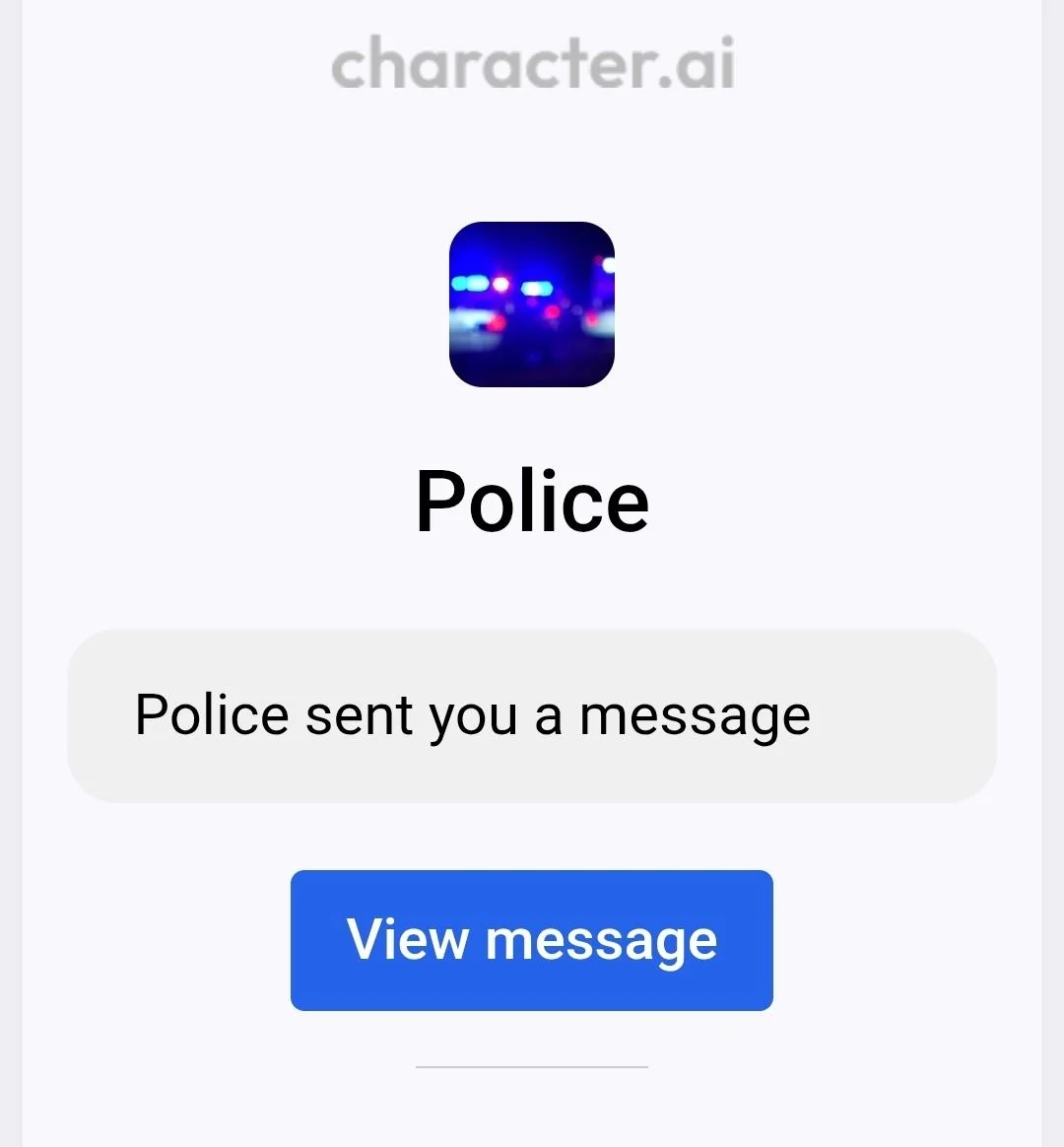Click the divider line below View message
The height and width of the screenshot is (1147, 1064).
tap(532, 1067)
